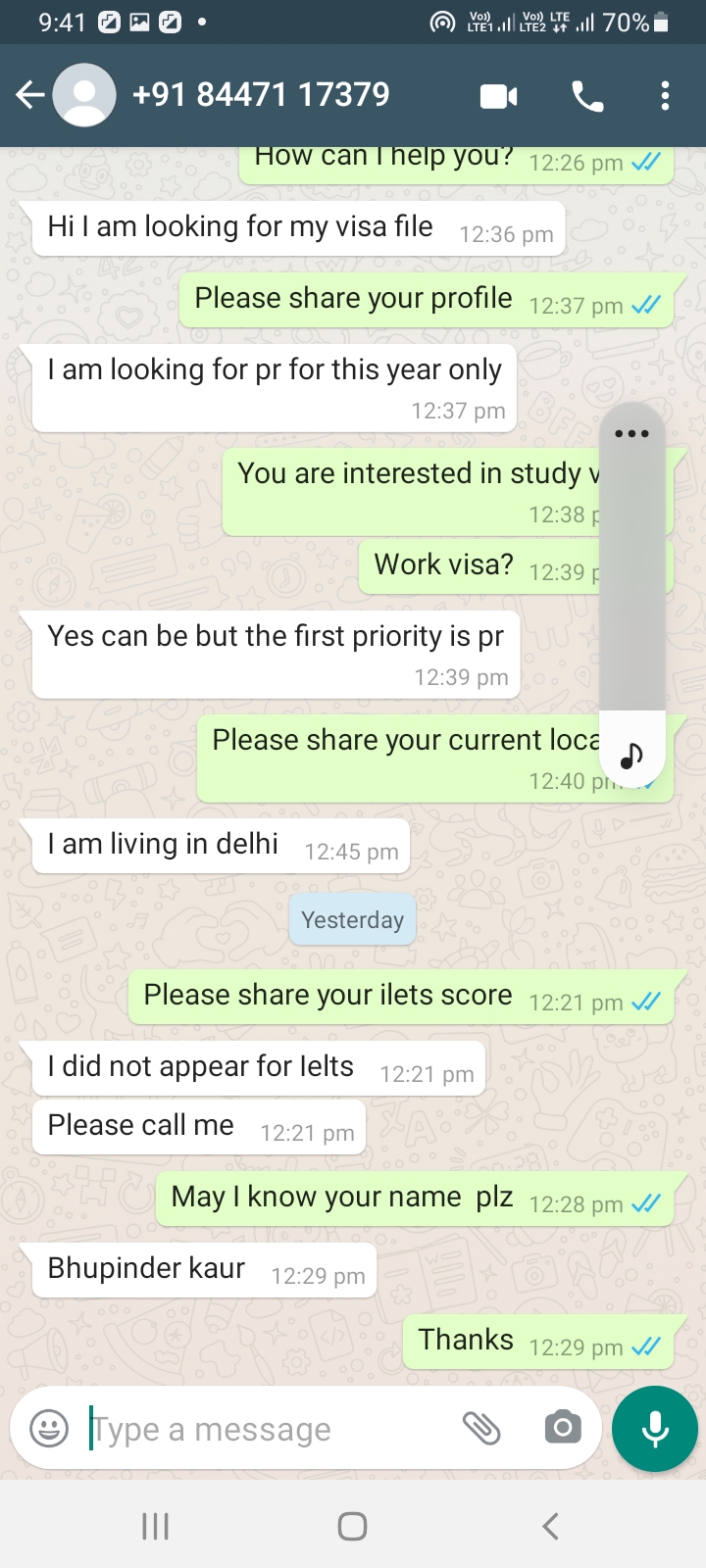Open the overflow menu
Screen dimensions: 706x1568
[665, 96]
